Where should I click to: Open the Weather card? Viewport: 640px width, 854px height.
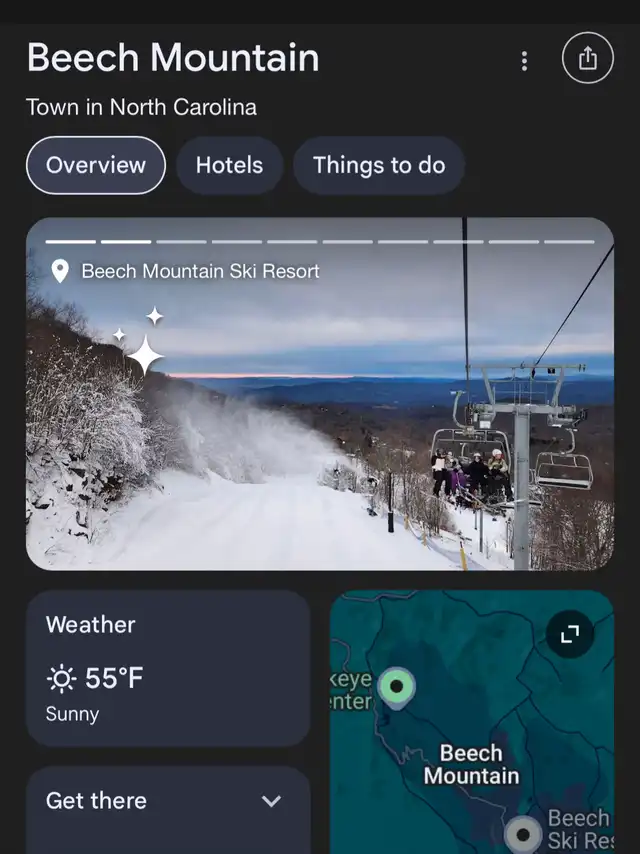[x=167, y=667]
